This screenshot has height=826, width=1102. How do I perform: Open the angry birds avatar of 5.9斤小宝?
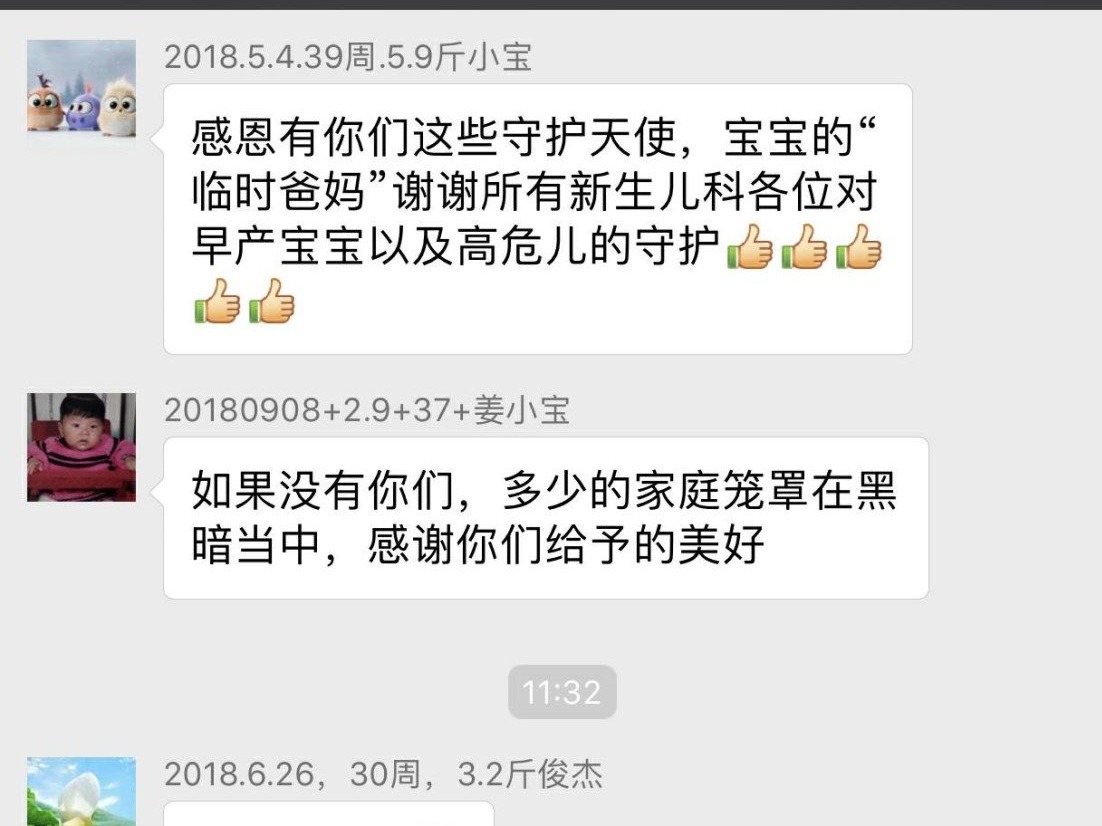coord(81,95)
